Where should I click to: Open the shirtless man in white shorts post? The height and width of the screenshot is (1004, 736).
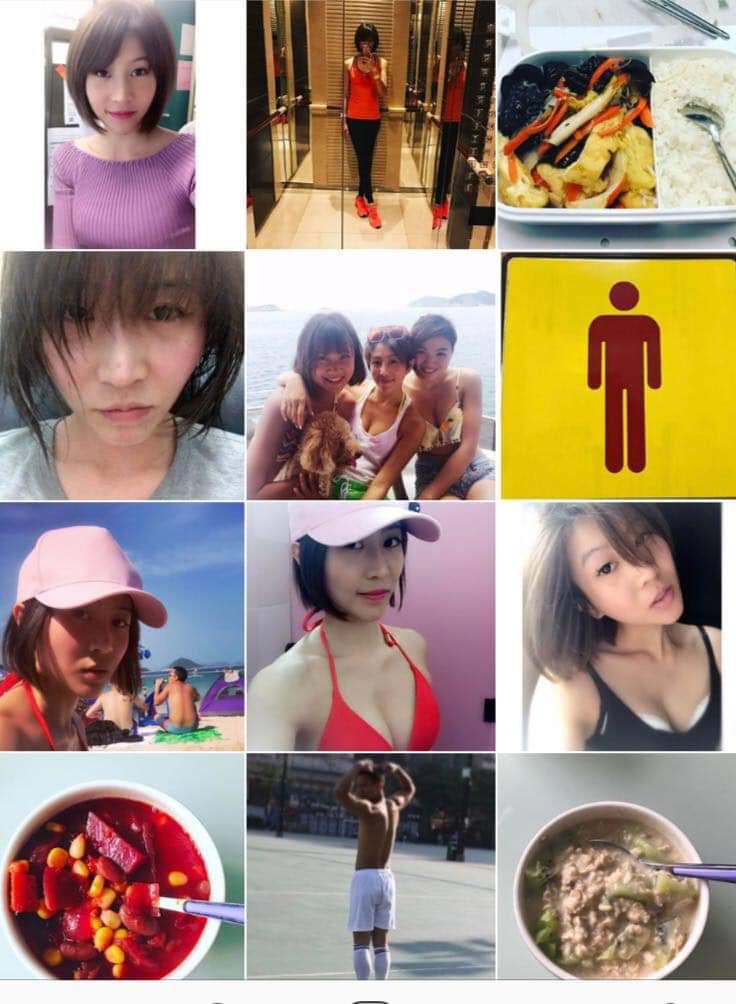(x=370, y=866)
